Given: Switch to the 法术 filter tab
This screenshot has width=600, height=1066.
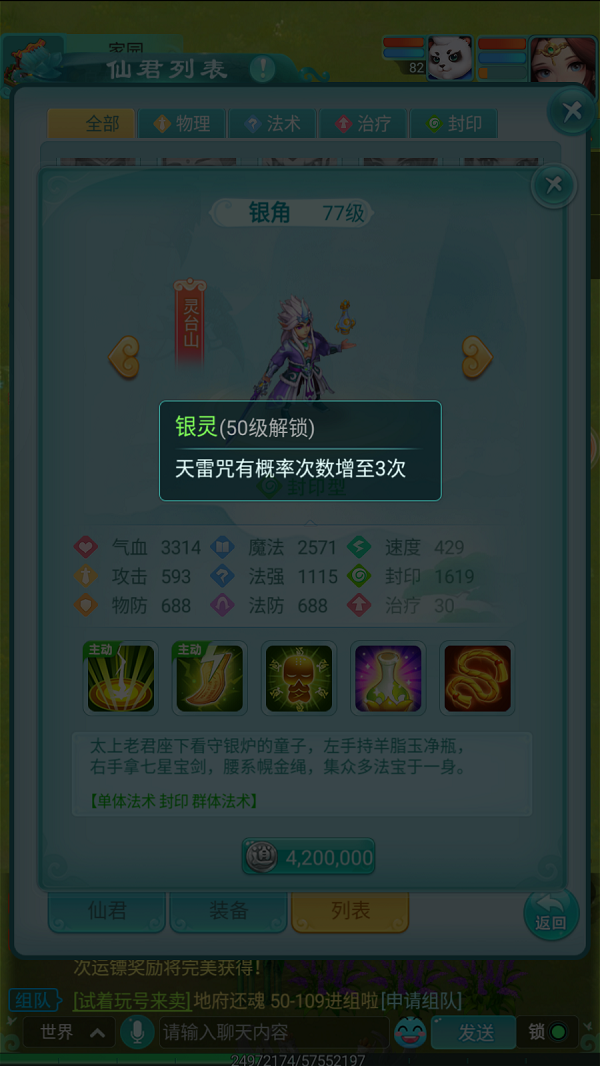Looking at the screenshot, I should [272, 124].
